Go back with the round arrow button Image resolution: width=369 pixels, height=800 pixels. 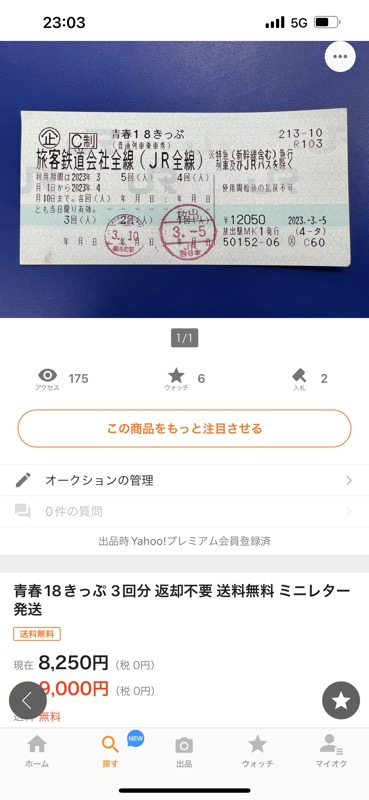[x=28, y=701]
